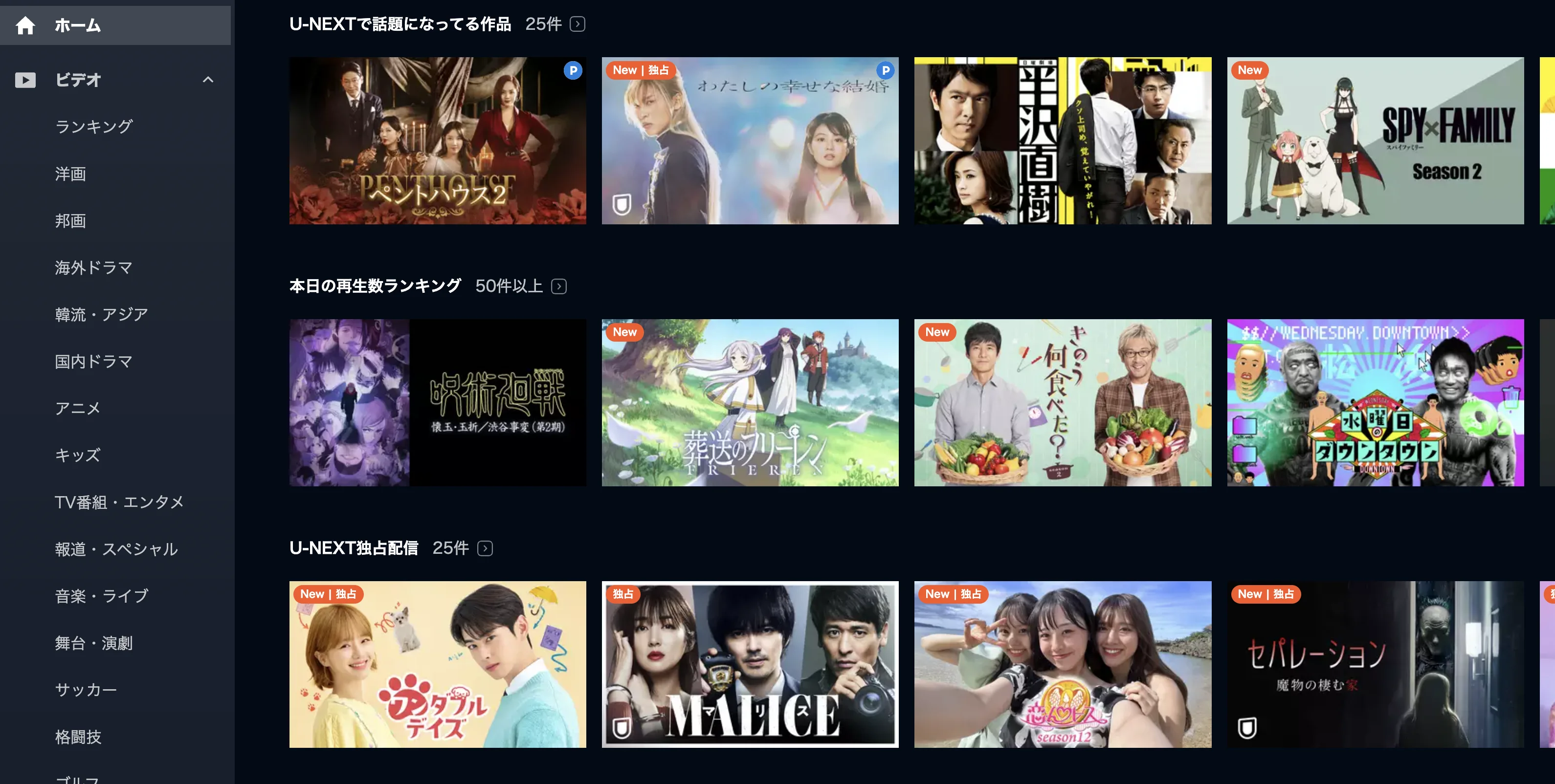Image resolution: width=1555 pixels, height=784 pixels.
Task: Open the 水曜日のダウンタウン card
Action: click(x=1375, y=403)
